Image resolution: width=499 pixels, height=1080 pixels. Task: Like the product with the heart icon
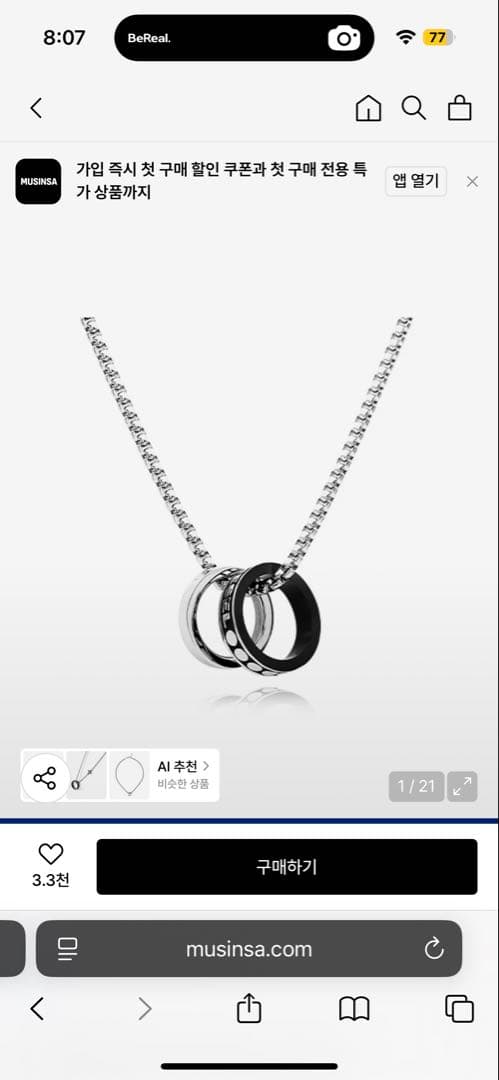pos(50,854)
